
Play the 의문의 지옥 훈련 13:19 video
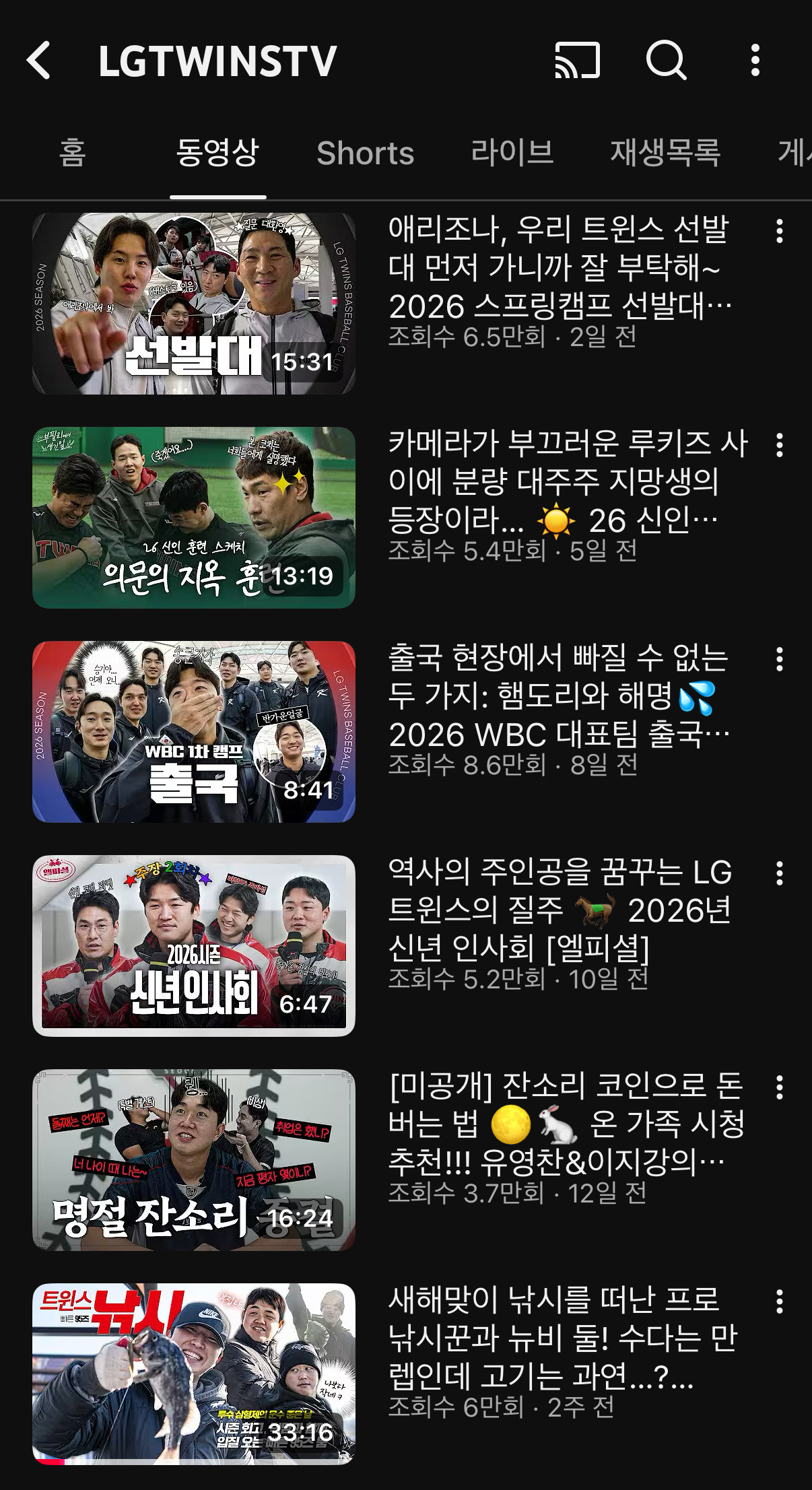tap(194, 518)
